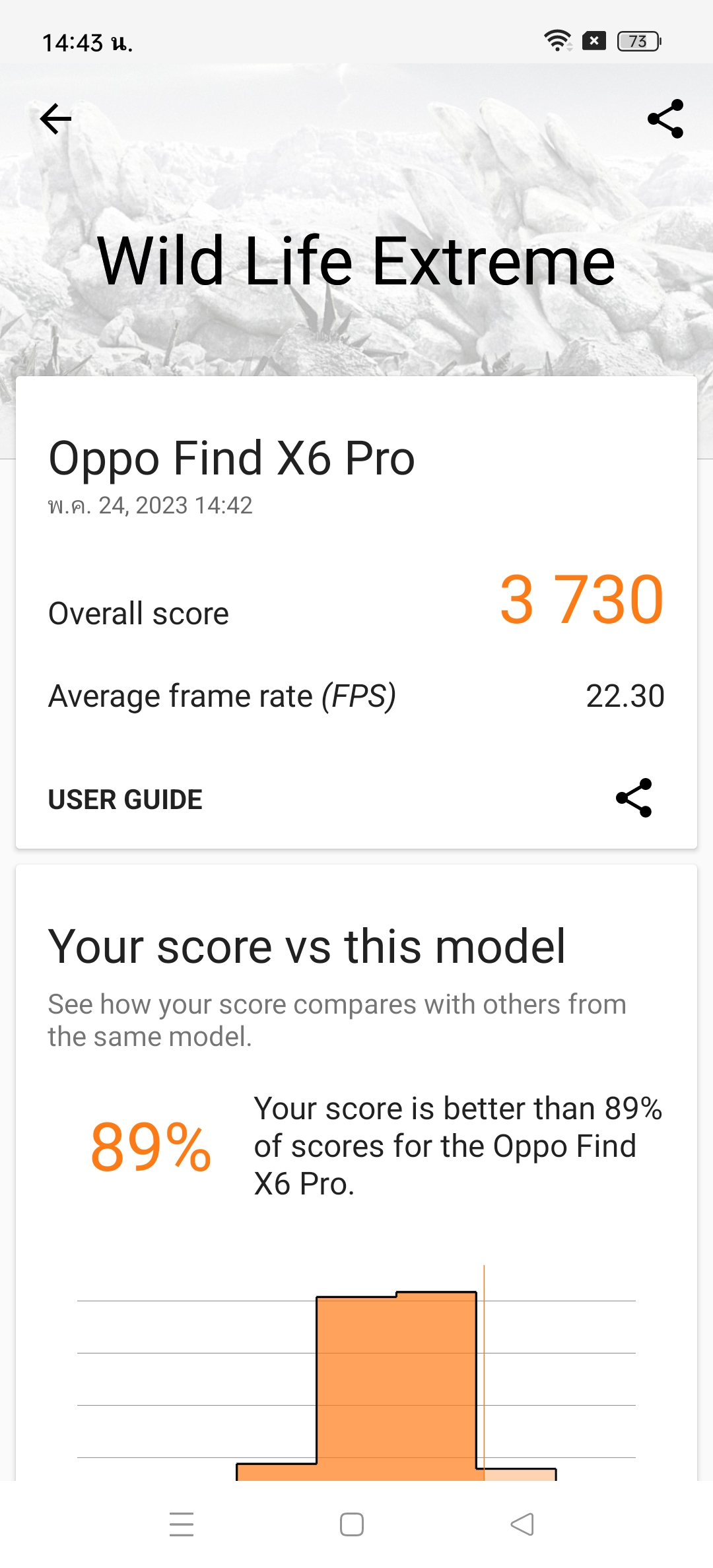Tap the system back triangle
The height and width of the screenshot is (1568, 713).
522,1524
